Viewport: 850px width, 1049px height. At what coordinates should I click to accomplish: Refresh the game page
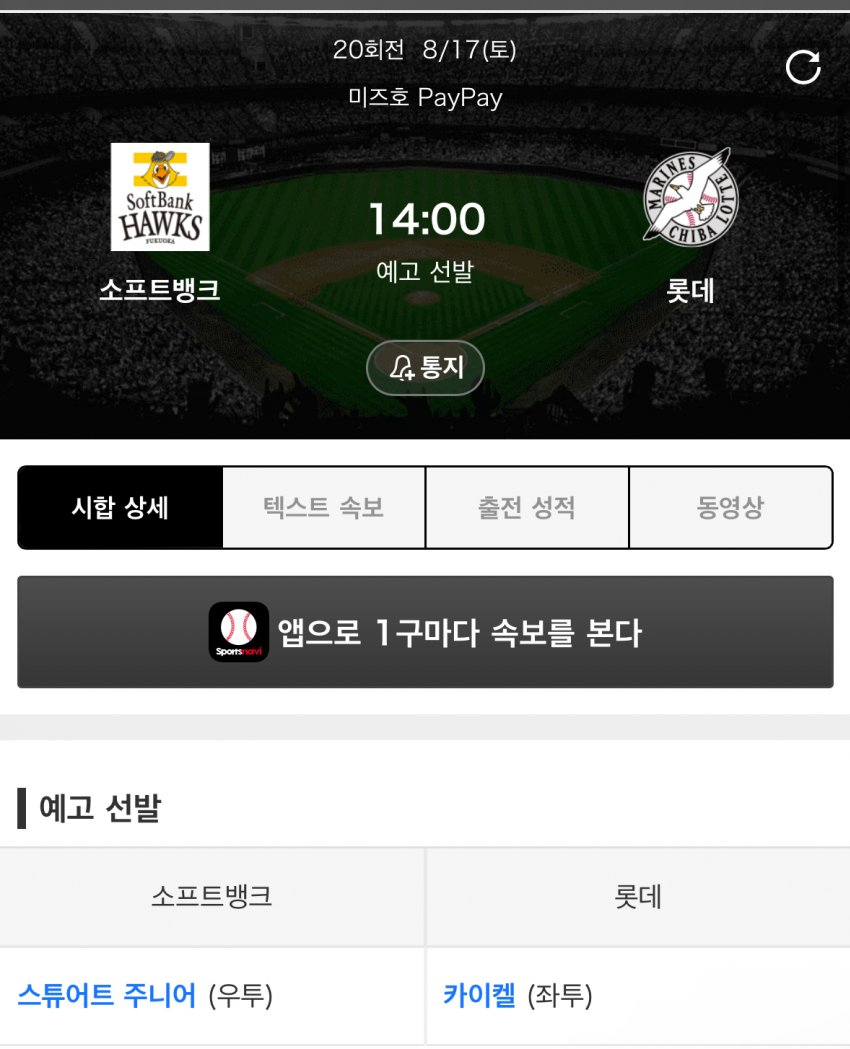coord(803,67)
